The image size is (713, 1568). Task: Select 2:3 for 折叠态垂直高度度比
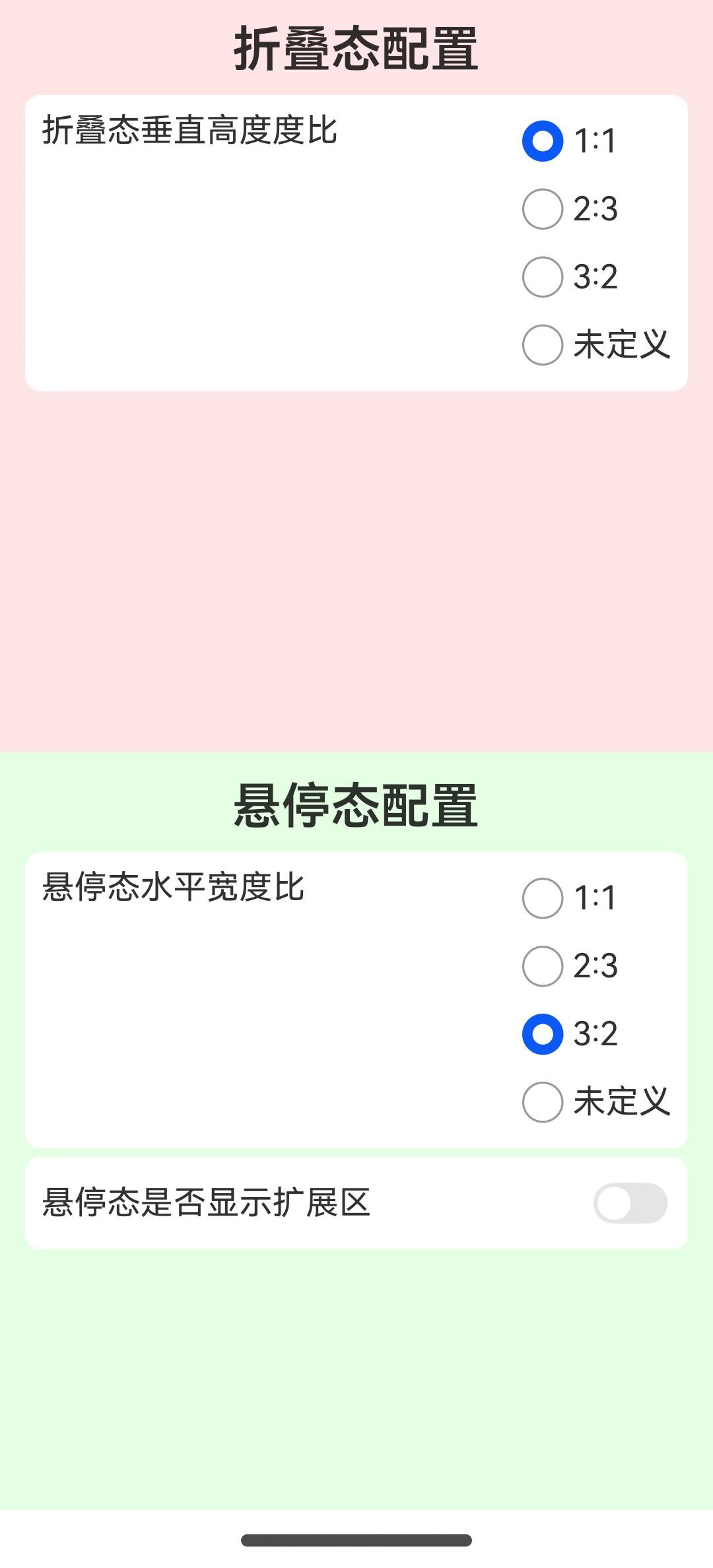click(543, 209)
